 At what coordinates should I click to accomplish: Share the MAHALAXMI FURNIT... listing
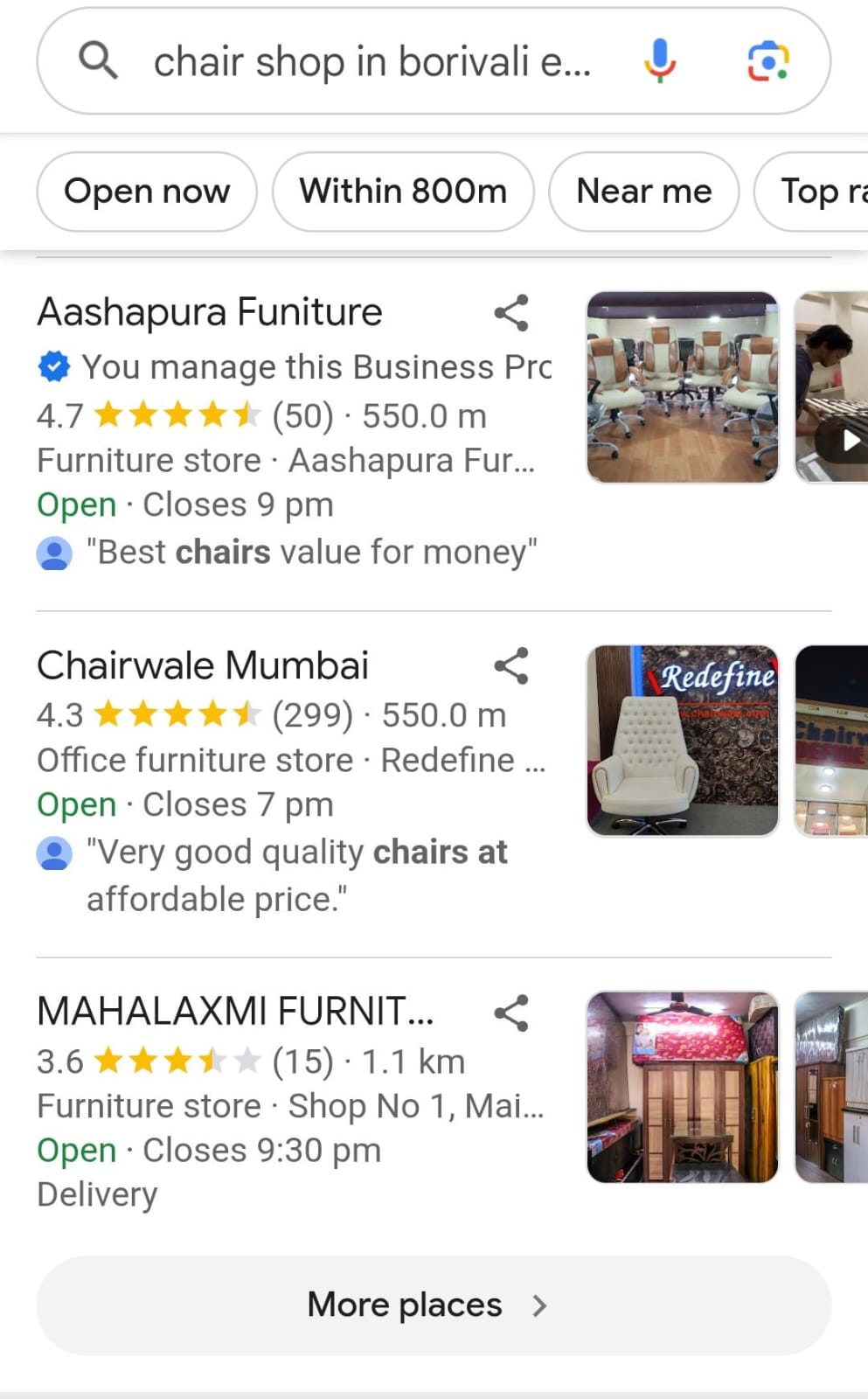(x=511, y=1013)
